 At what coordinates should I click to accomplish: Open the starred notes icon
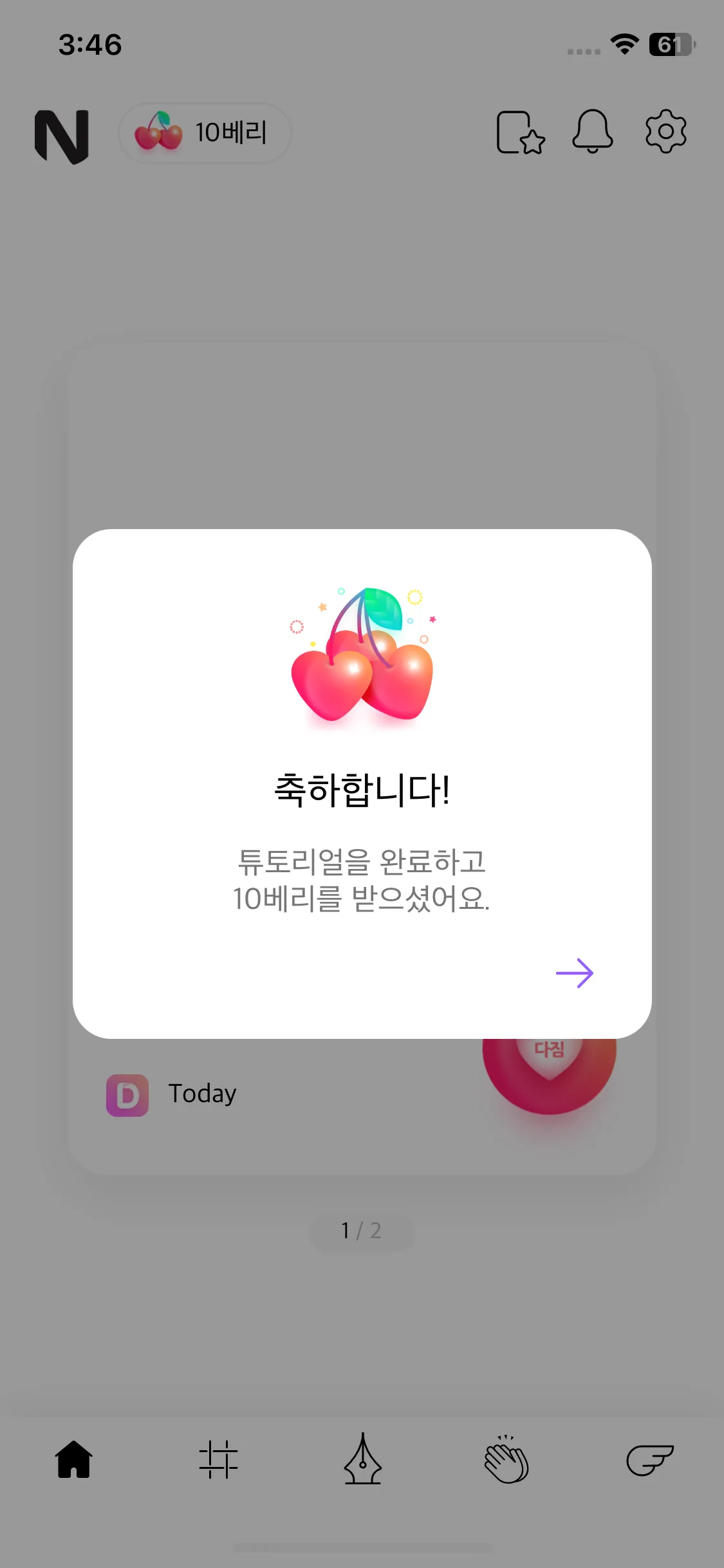[520, 133]
